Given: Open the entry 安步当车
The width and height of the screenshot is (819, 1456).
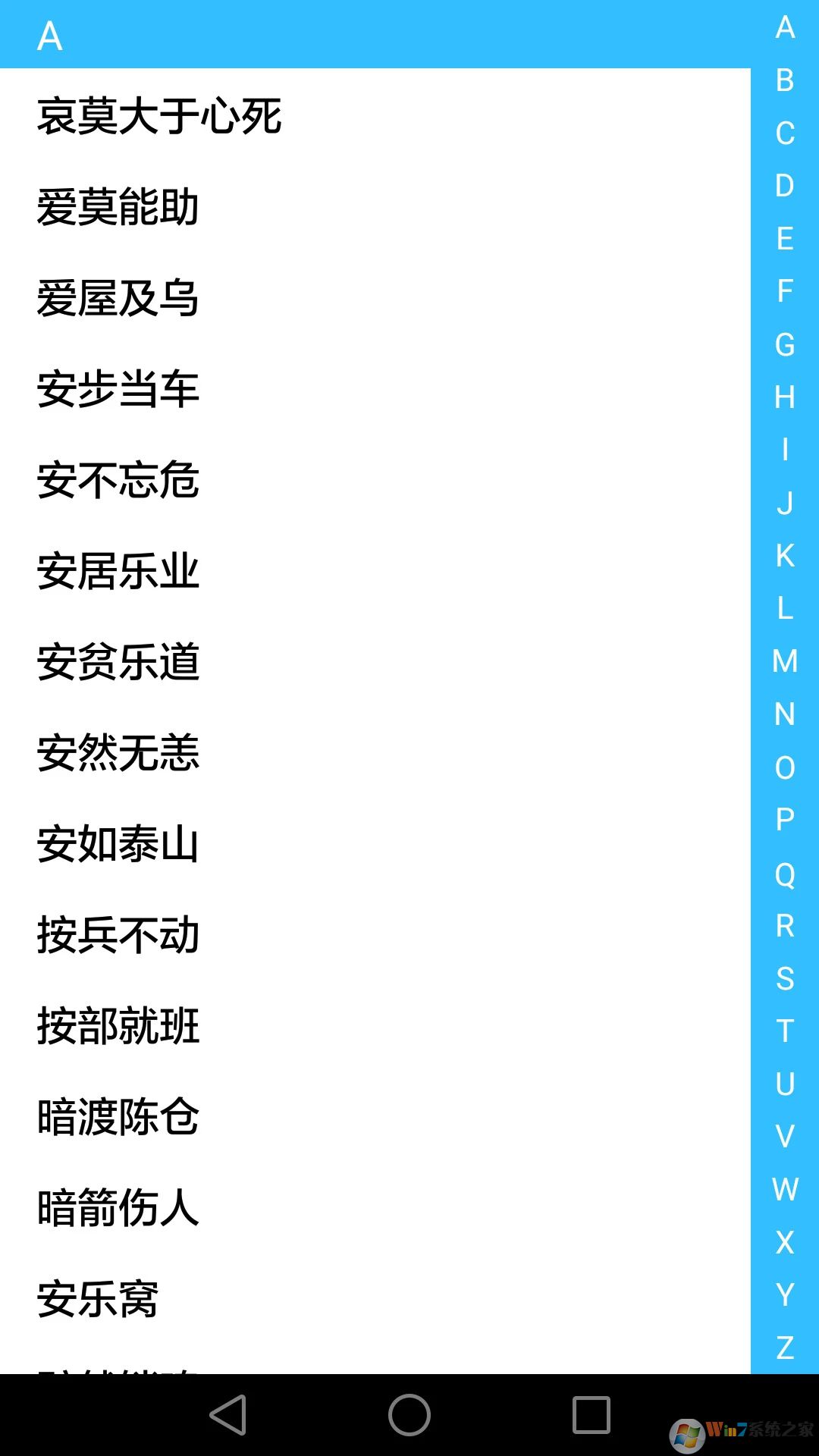Looking at the screenshot, I should tap(118, 389).
